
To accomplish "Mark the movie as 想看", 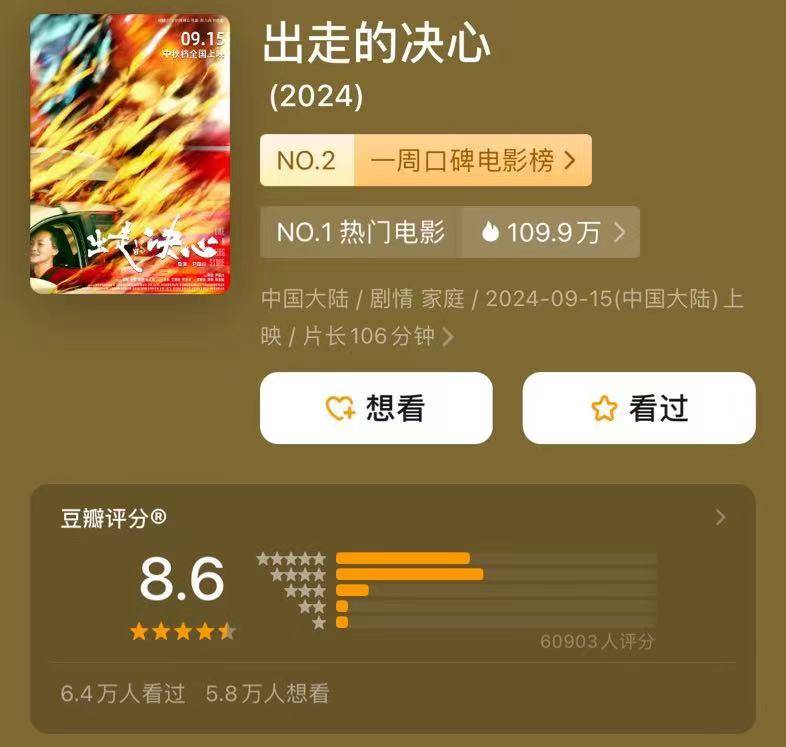I will 376,408.
